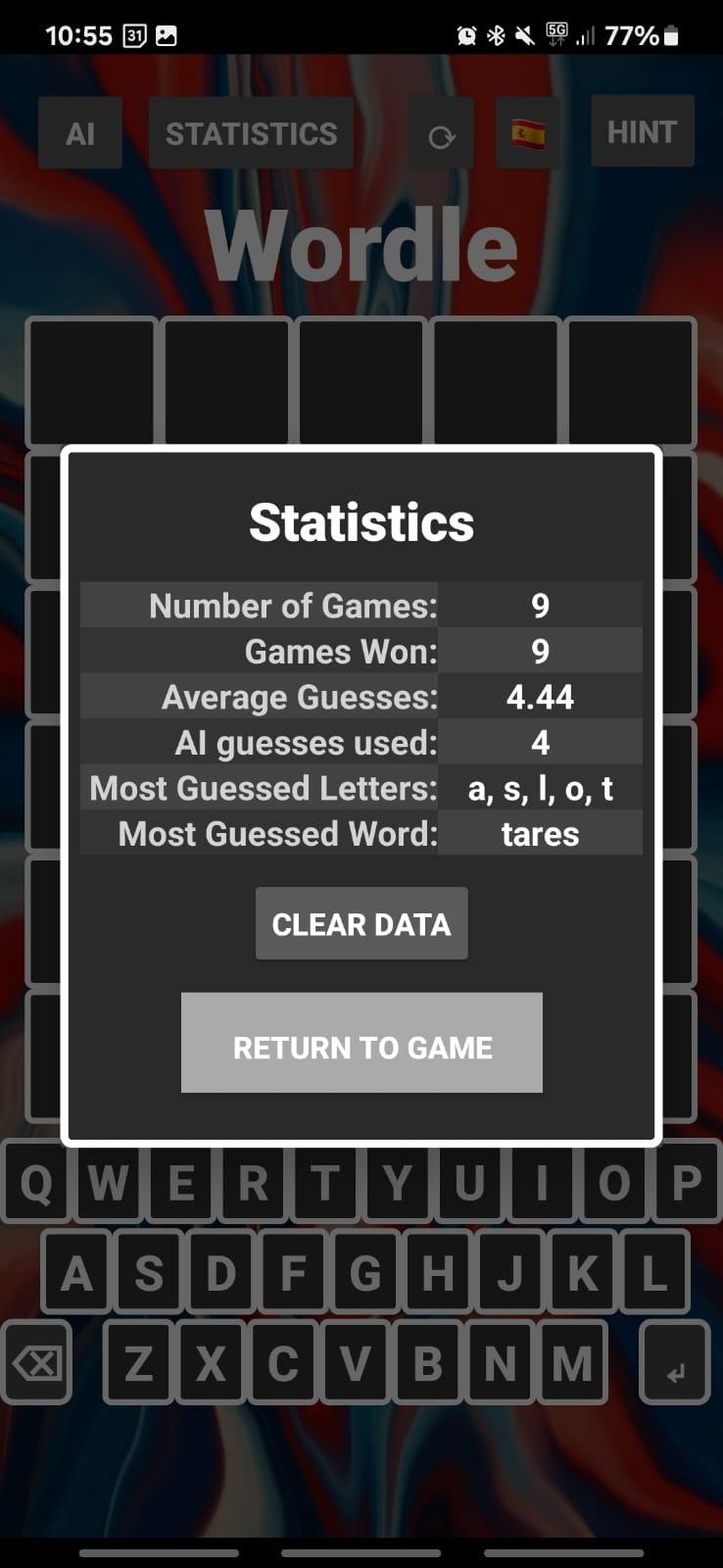Image resolution: width=723 pixels, height=1568 pixels.
Task: Request a hint
Action: [x=642, y=131]
